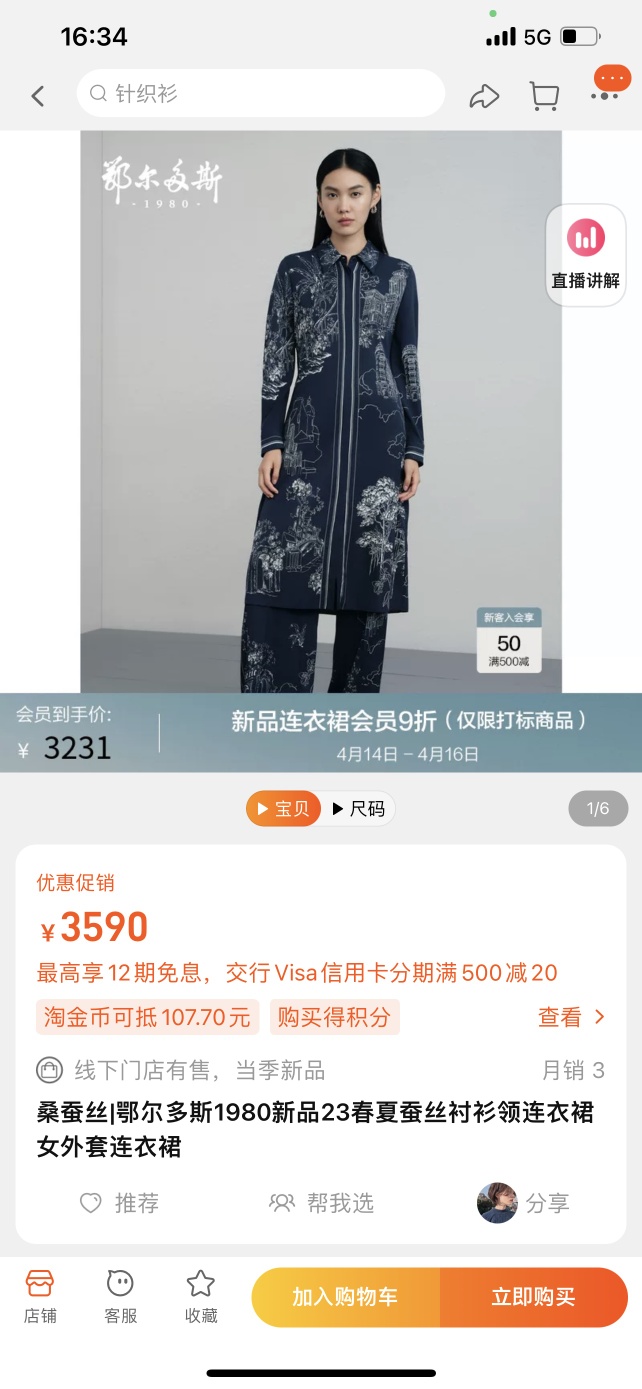642x1389 pixels.
Task: Contact 客服 customer service
Action: point(120,1297)
